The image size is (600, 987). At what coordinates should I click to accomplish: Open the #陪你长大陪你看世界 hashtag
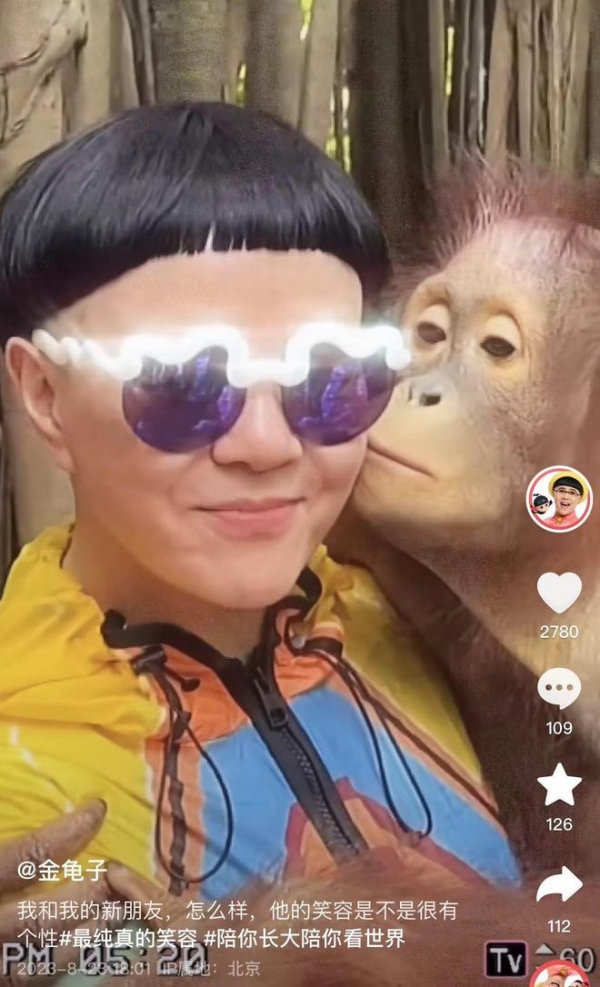[x=305, y=939]
